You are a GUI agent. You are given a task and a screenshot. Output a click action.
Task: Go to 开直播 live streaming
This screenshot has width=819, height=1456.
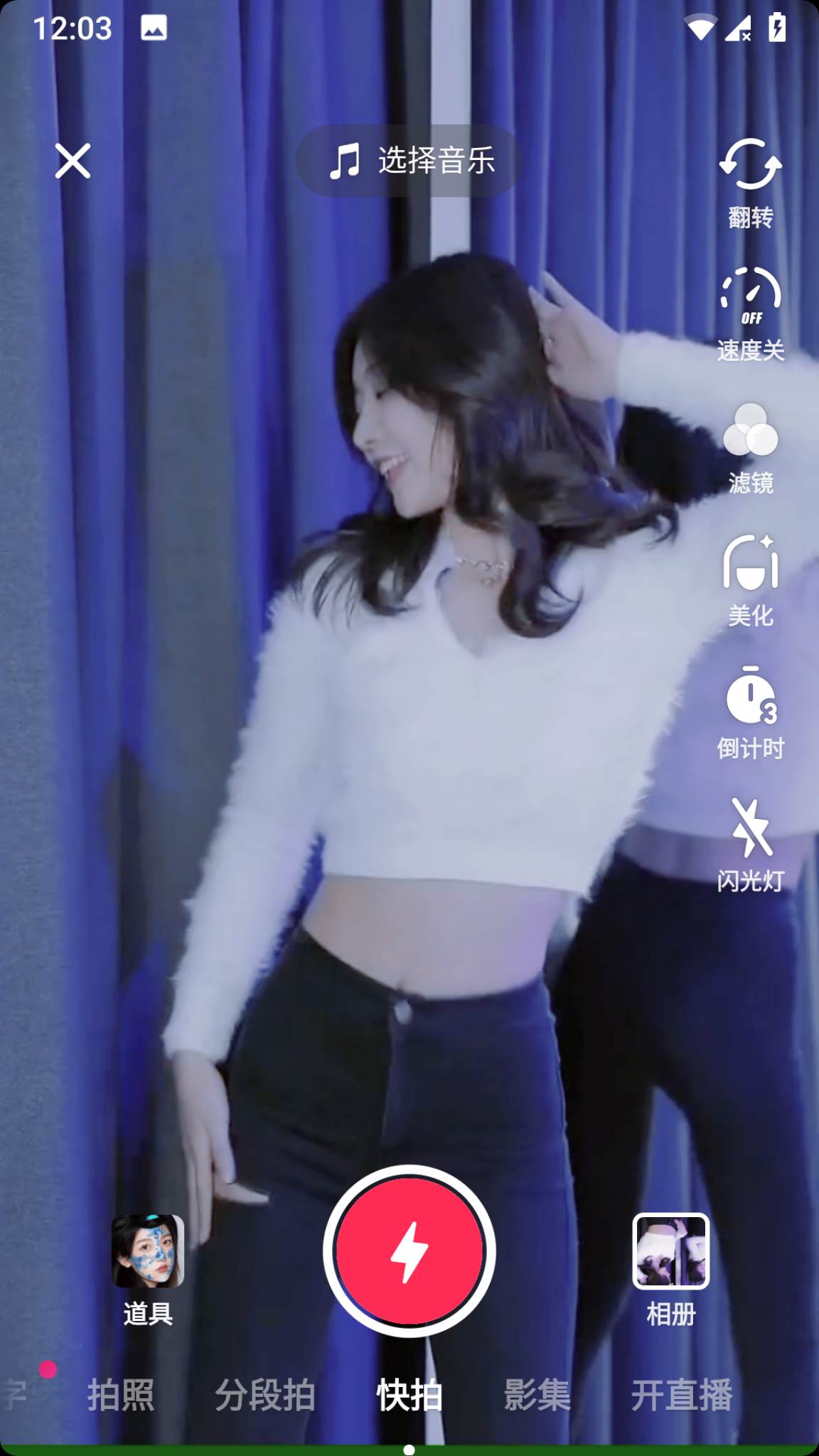point(682,1395)
